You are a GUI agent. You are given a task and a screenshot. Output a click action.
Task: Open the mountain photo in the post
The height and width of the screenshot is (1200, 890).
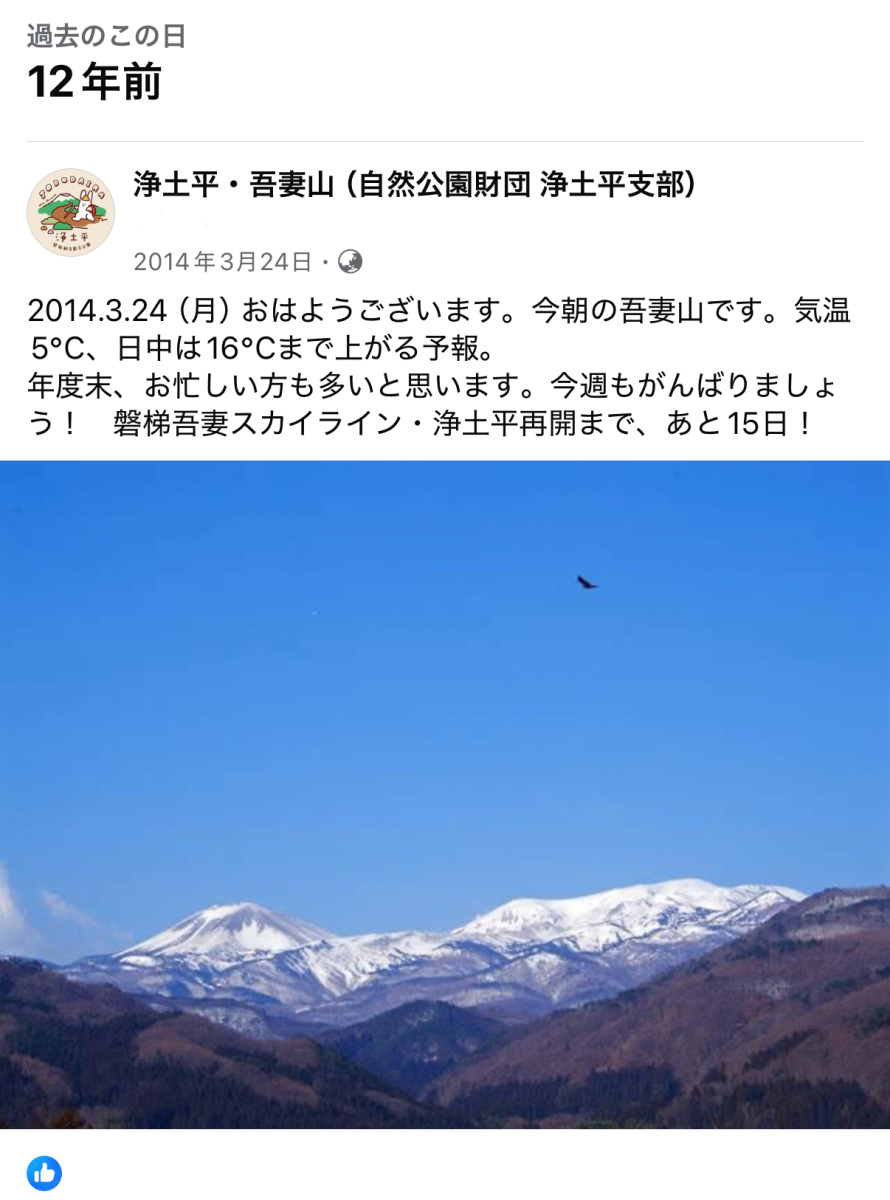tap(445, 794)
